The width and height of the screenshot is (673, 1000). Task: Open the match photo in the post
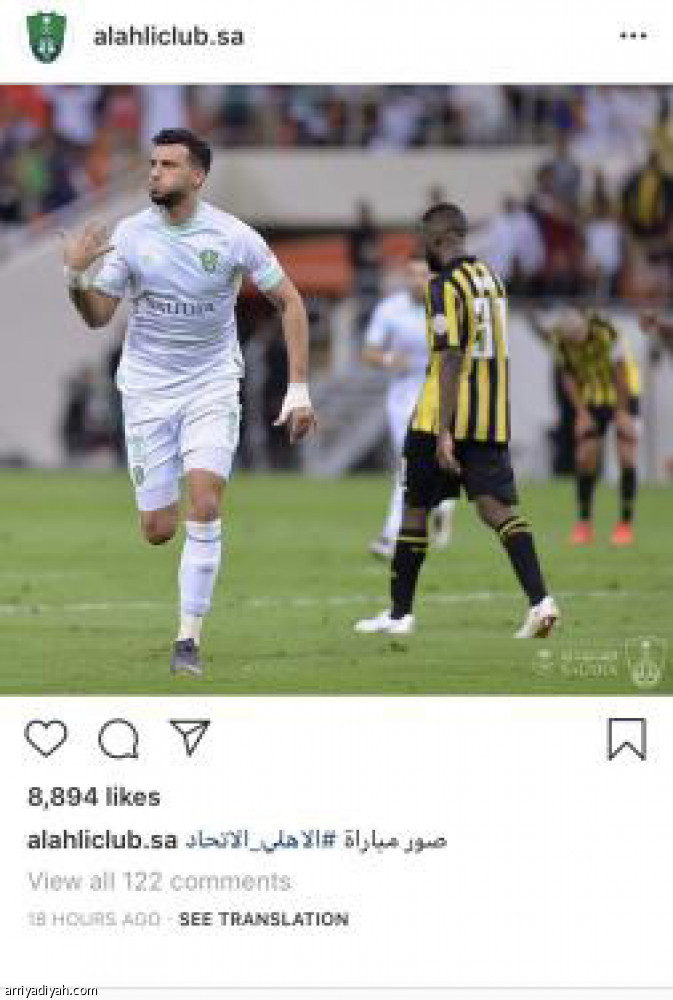click(x=336, y=390)
